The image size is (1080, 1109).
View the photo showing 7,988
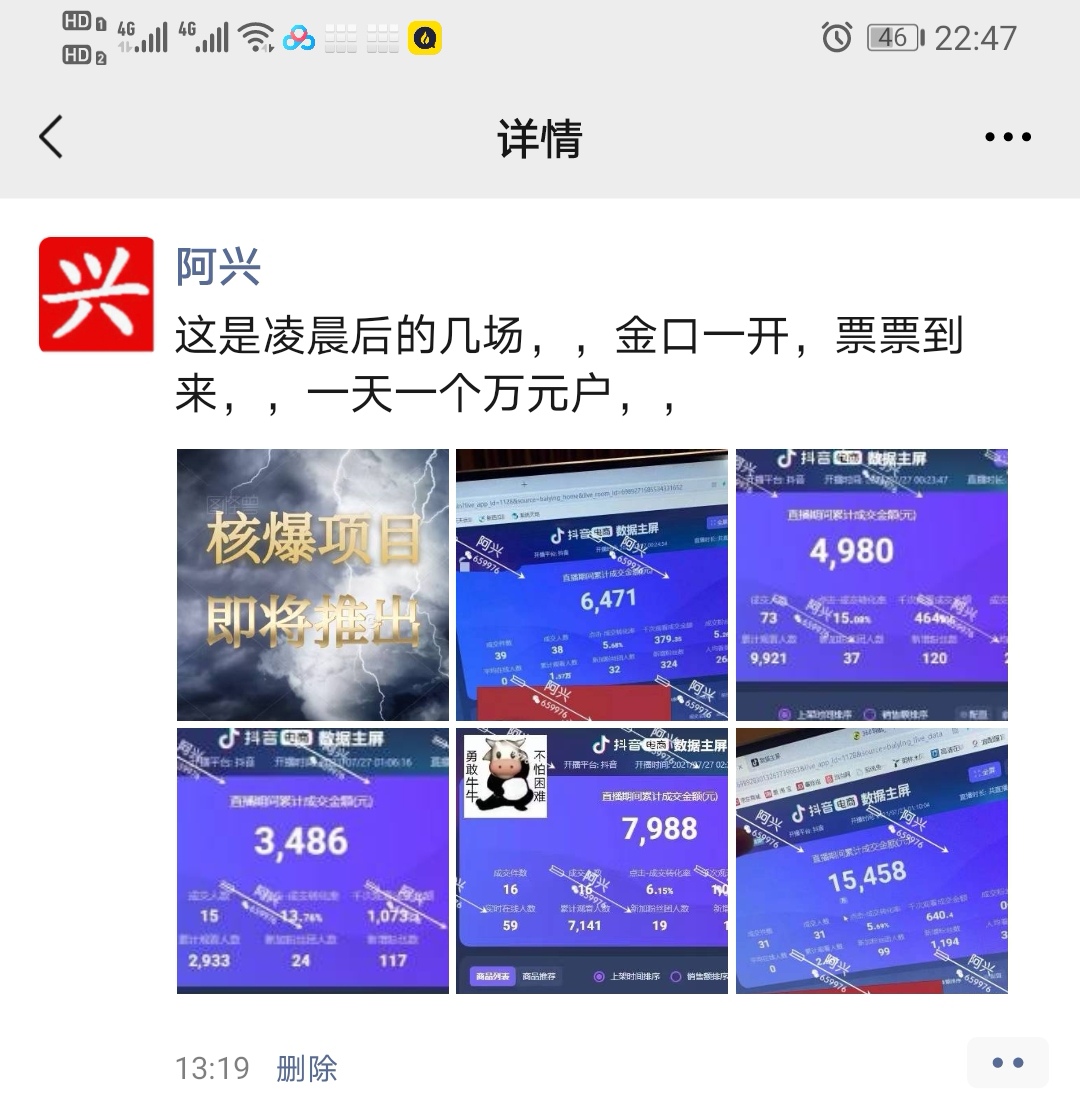click(592, 861)
